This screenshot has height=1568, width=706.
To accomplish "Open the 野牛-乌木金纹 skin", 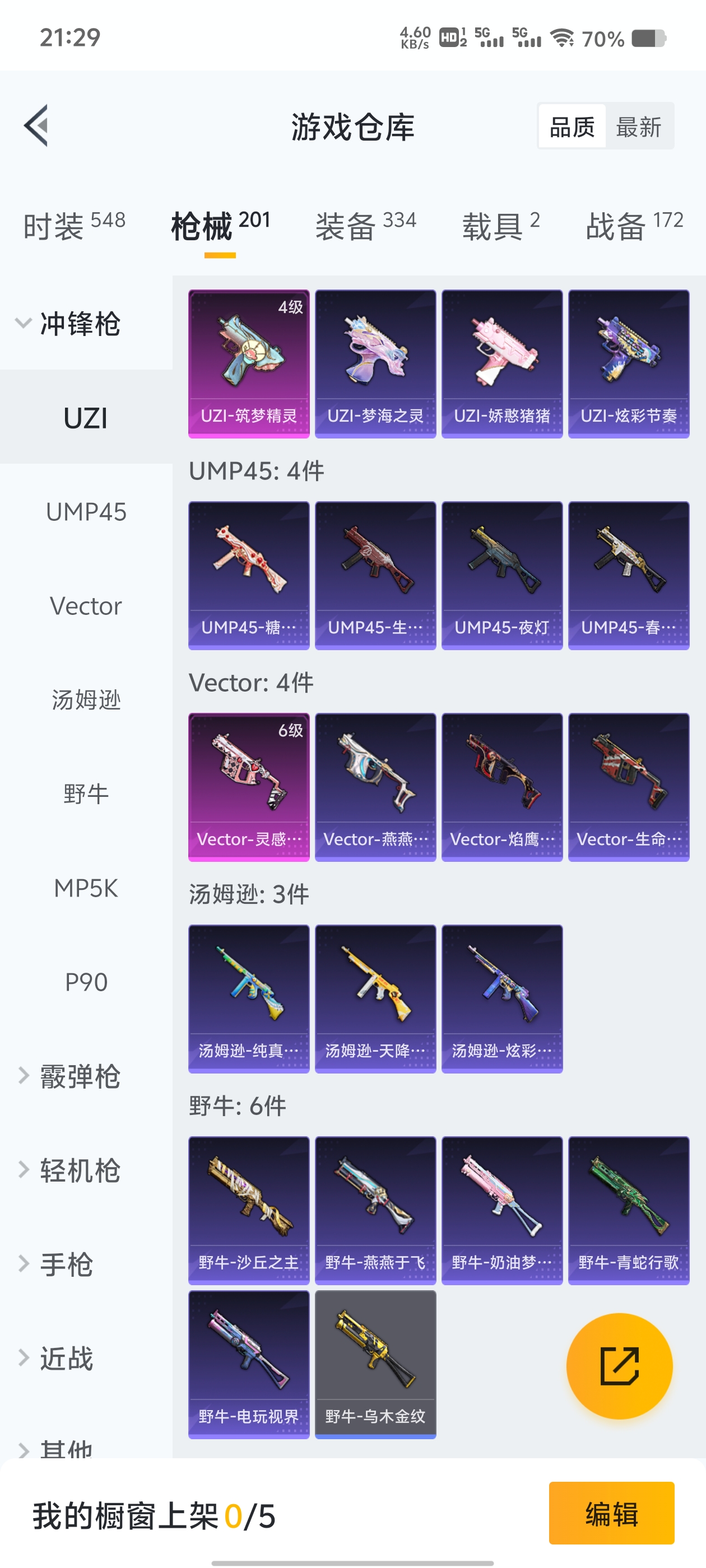I will tap(375, 1364).
